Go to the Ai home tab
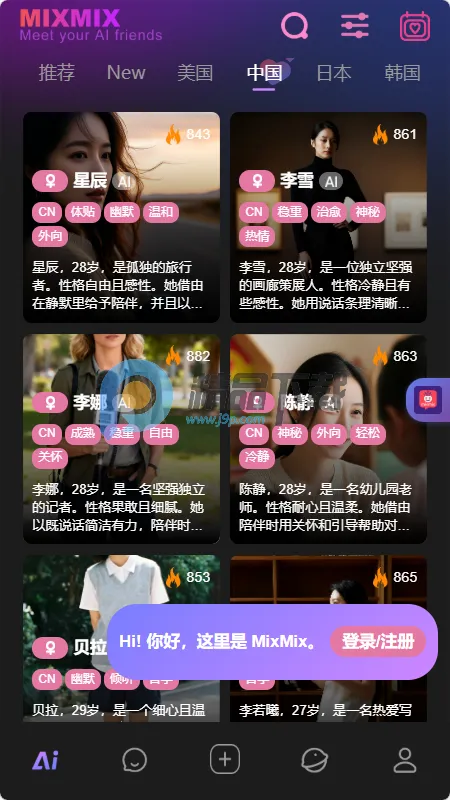The height and width of the screenshot is (800, 450). [x=45, y=761]
